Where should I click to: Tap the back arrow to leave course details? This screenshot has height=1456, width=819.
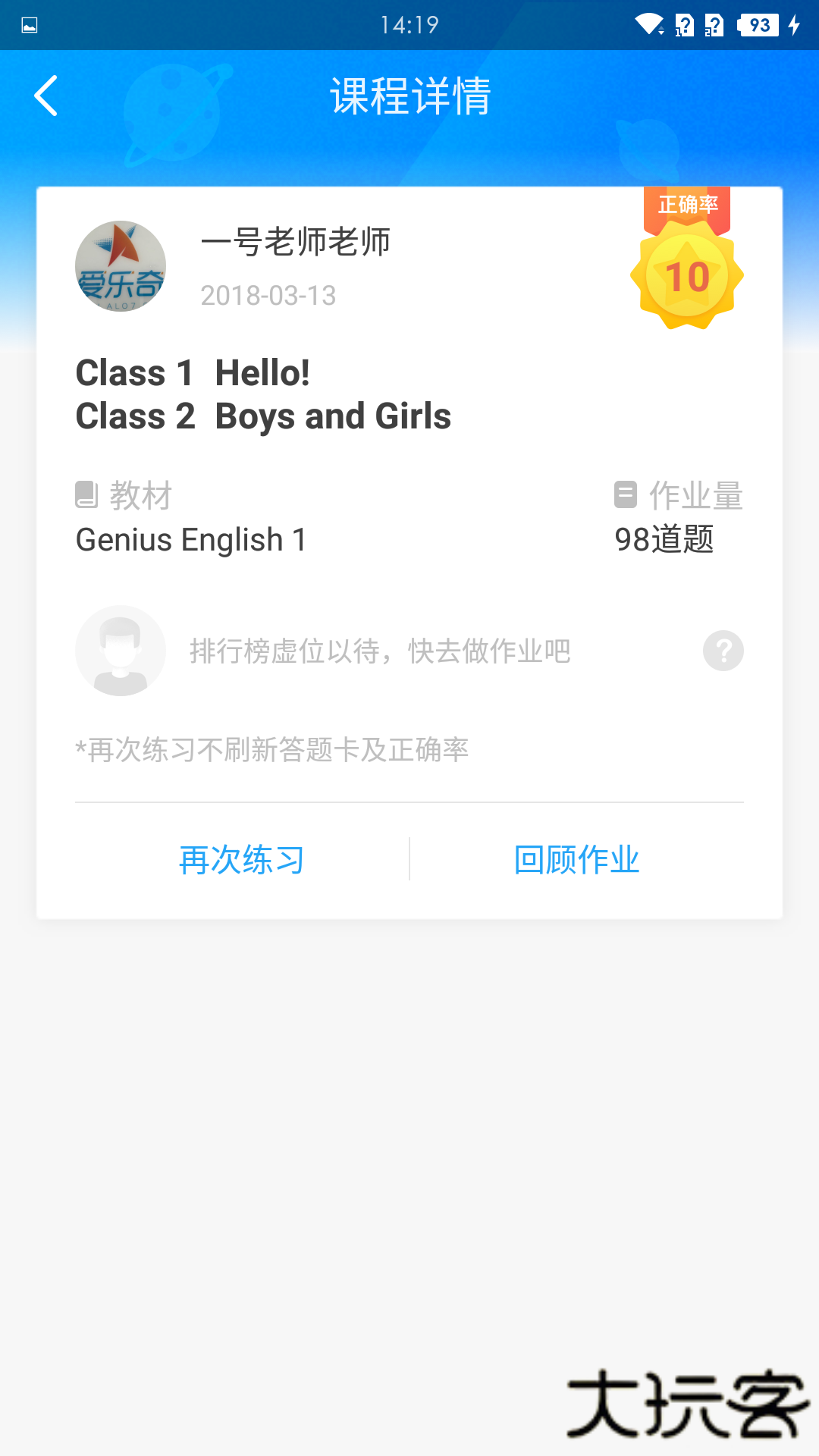[45, 96]
